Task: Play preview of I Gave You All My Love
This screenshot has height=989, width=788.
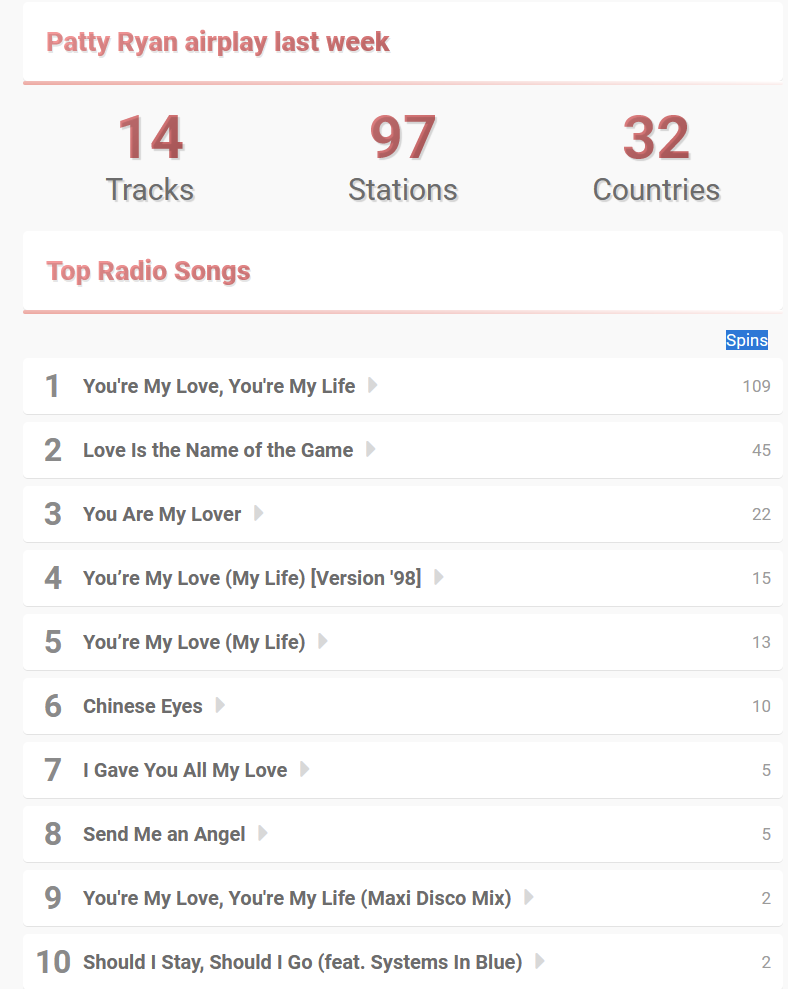Action: tap(305, 769)
